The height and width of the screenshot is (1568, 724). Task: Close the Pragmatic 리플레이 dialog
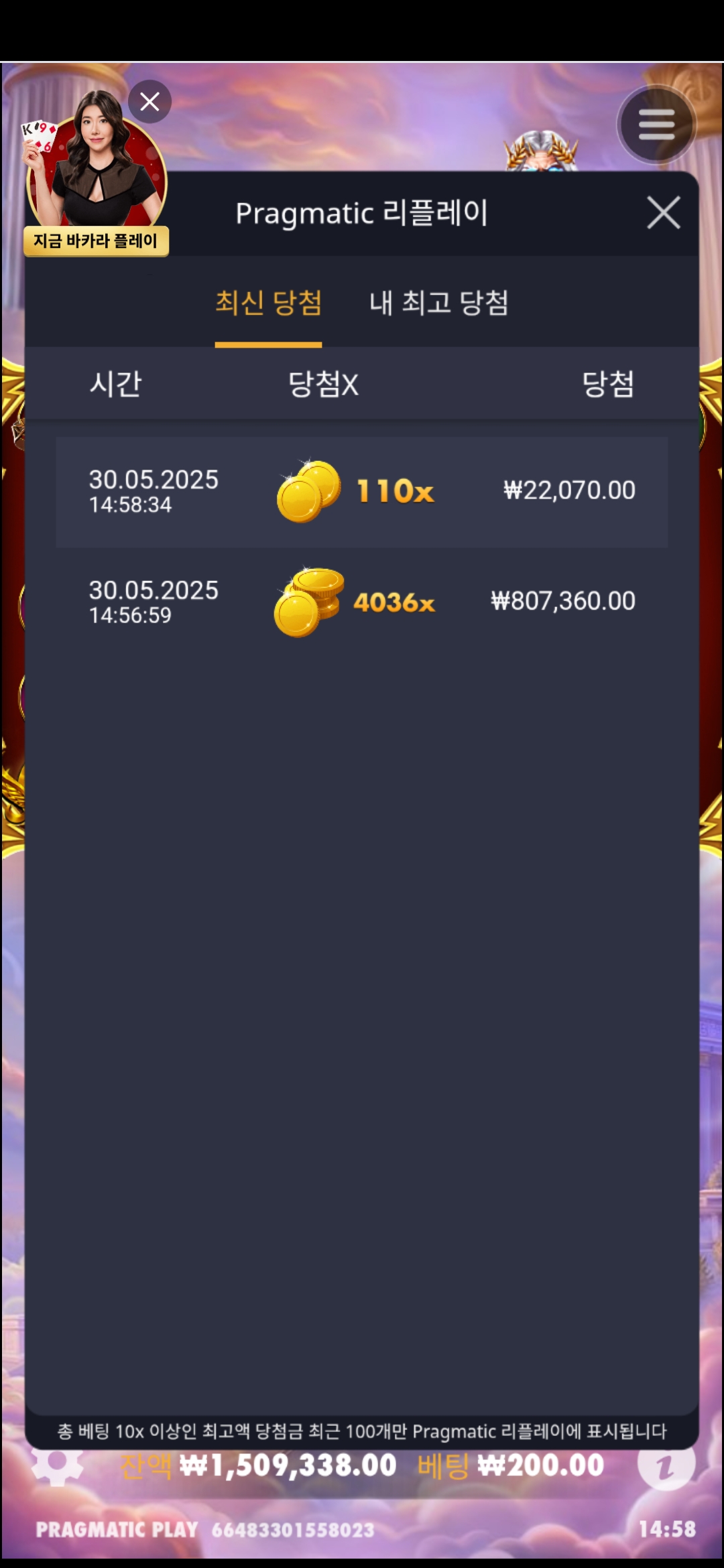[663, 213]
